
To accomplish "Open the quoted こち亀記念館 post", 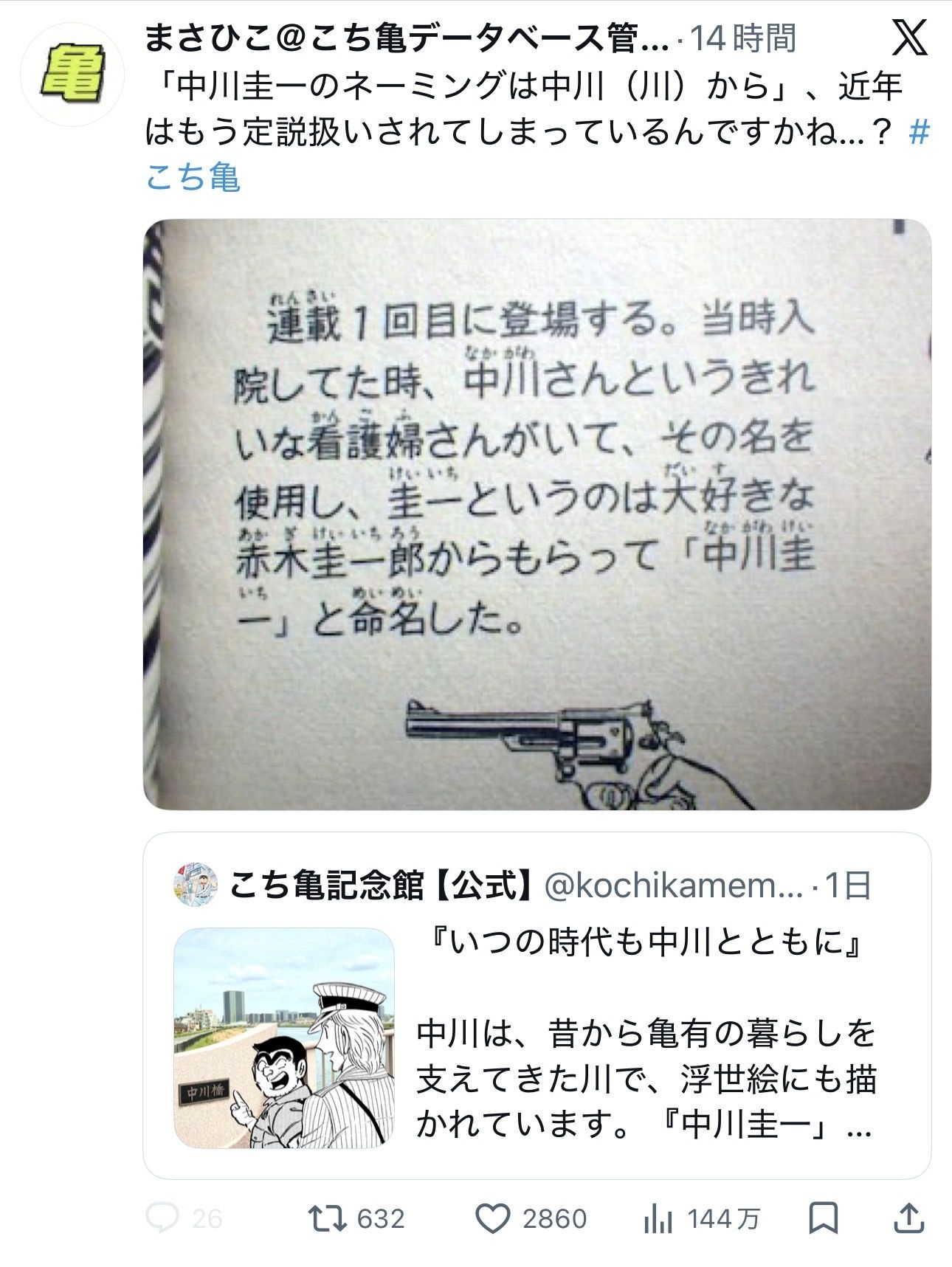I will tap(537, 1006).
